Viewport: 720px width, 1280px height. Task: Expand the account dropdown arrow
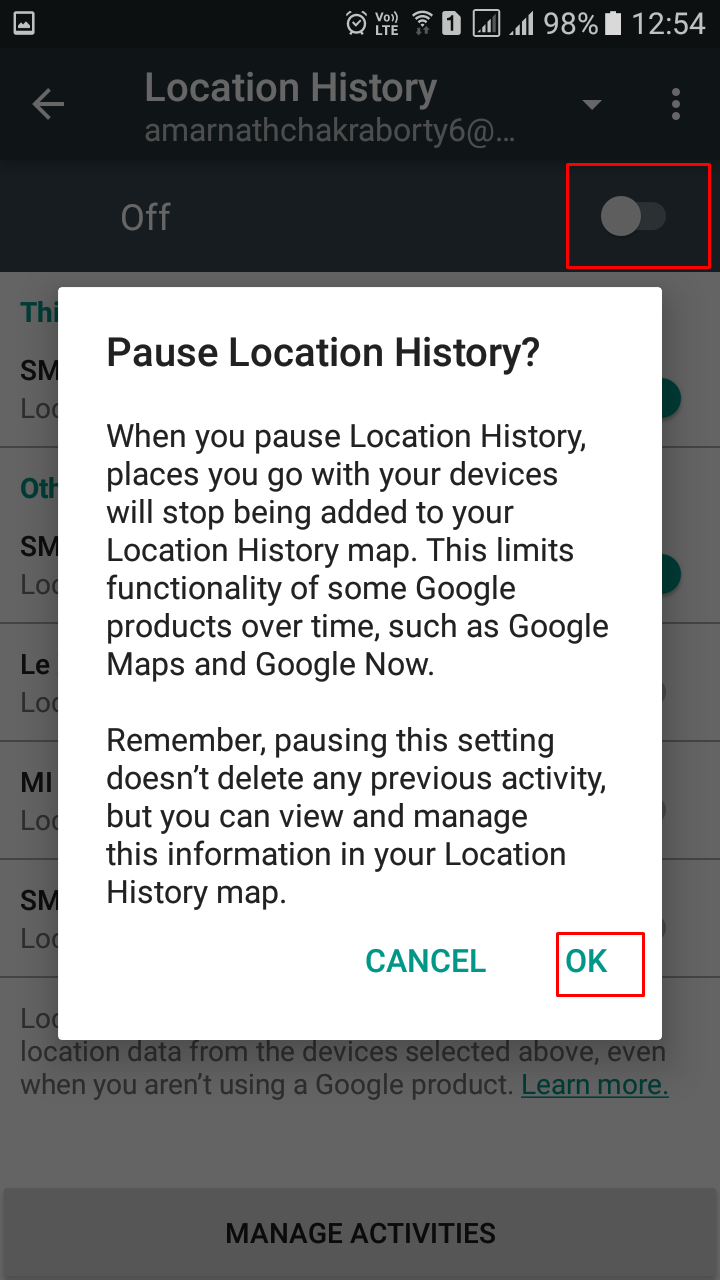pos(592,105)
